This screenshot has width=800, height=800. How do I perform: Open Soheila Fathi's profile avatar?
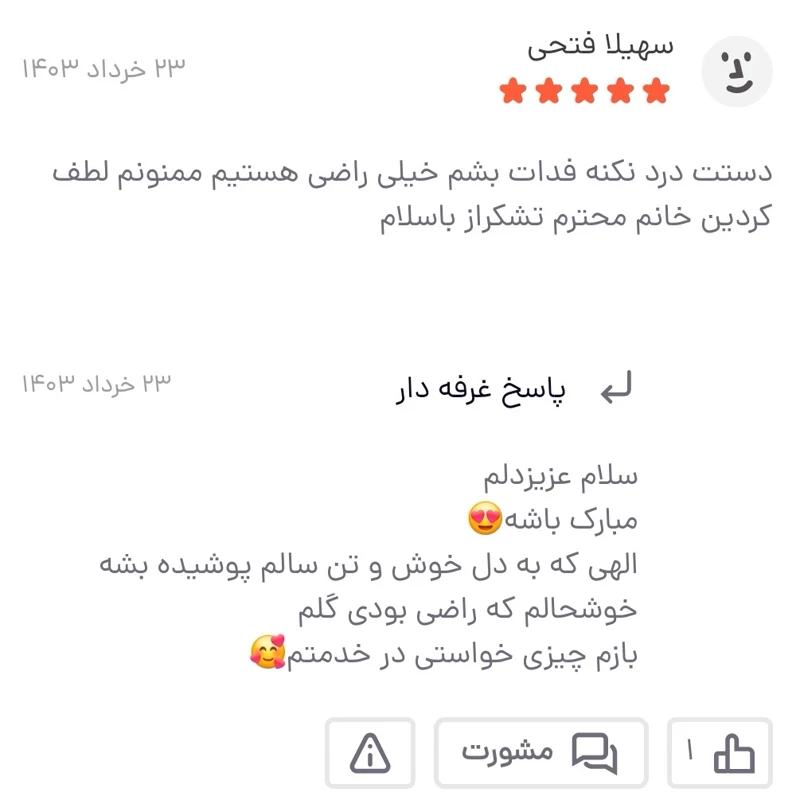(737, 71)
